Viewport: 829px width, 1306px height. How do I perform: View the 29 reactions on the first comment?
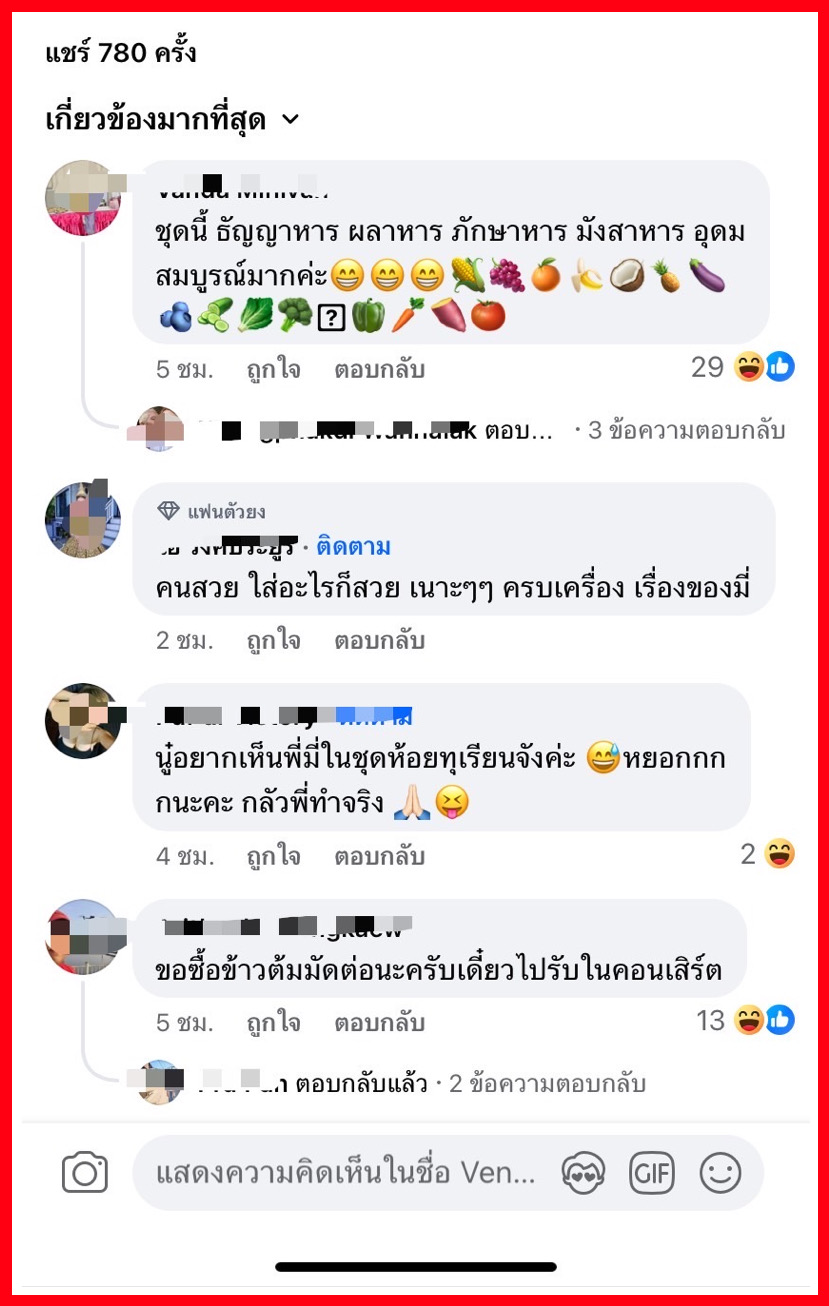(x=742, y=368)
